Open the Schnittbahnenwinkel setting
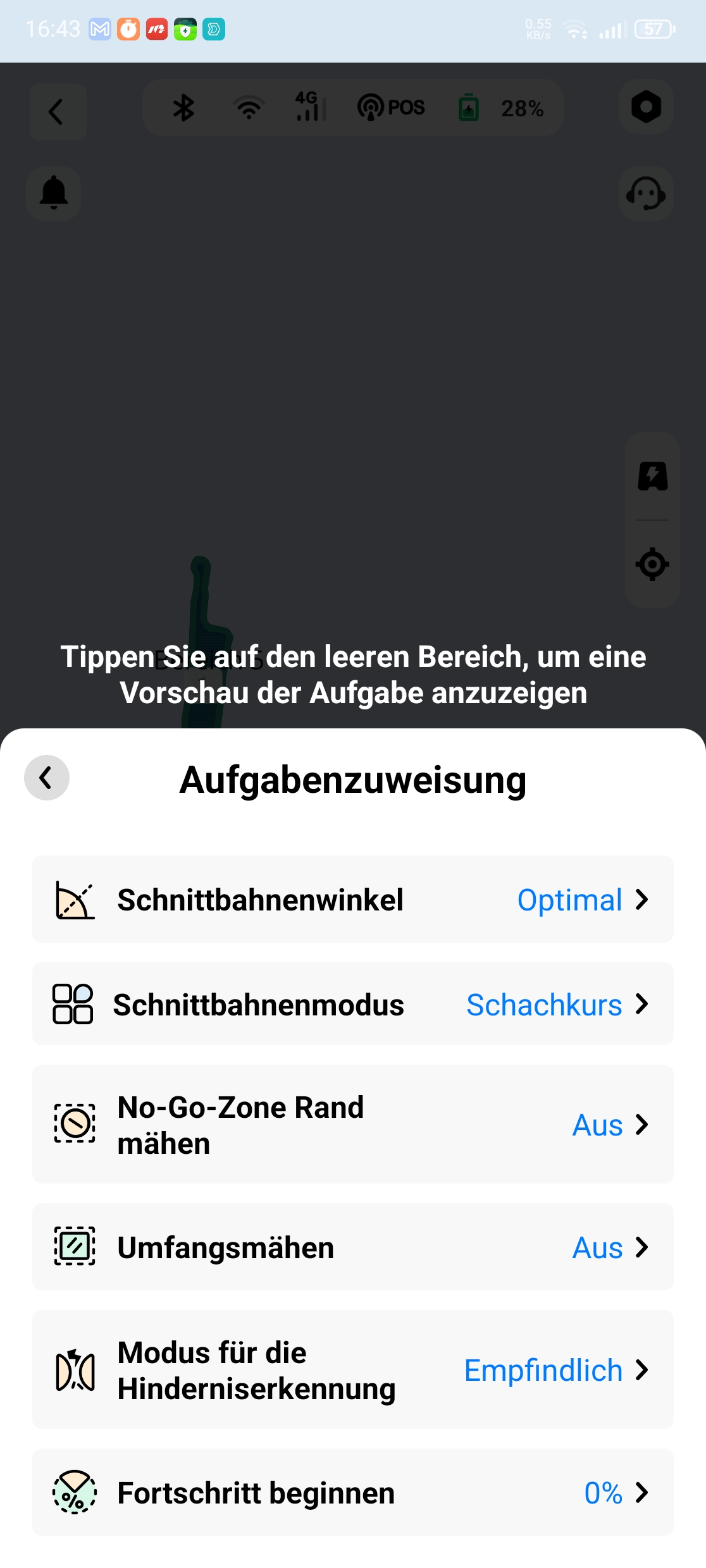This screenshot has height=1568, width=706. coord(353,899)
